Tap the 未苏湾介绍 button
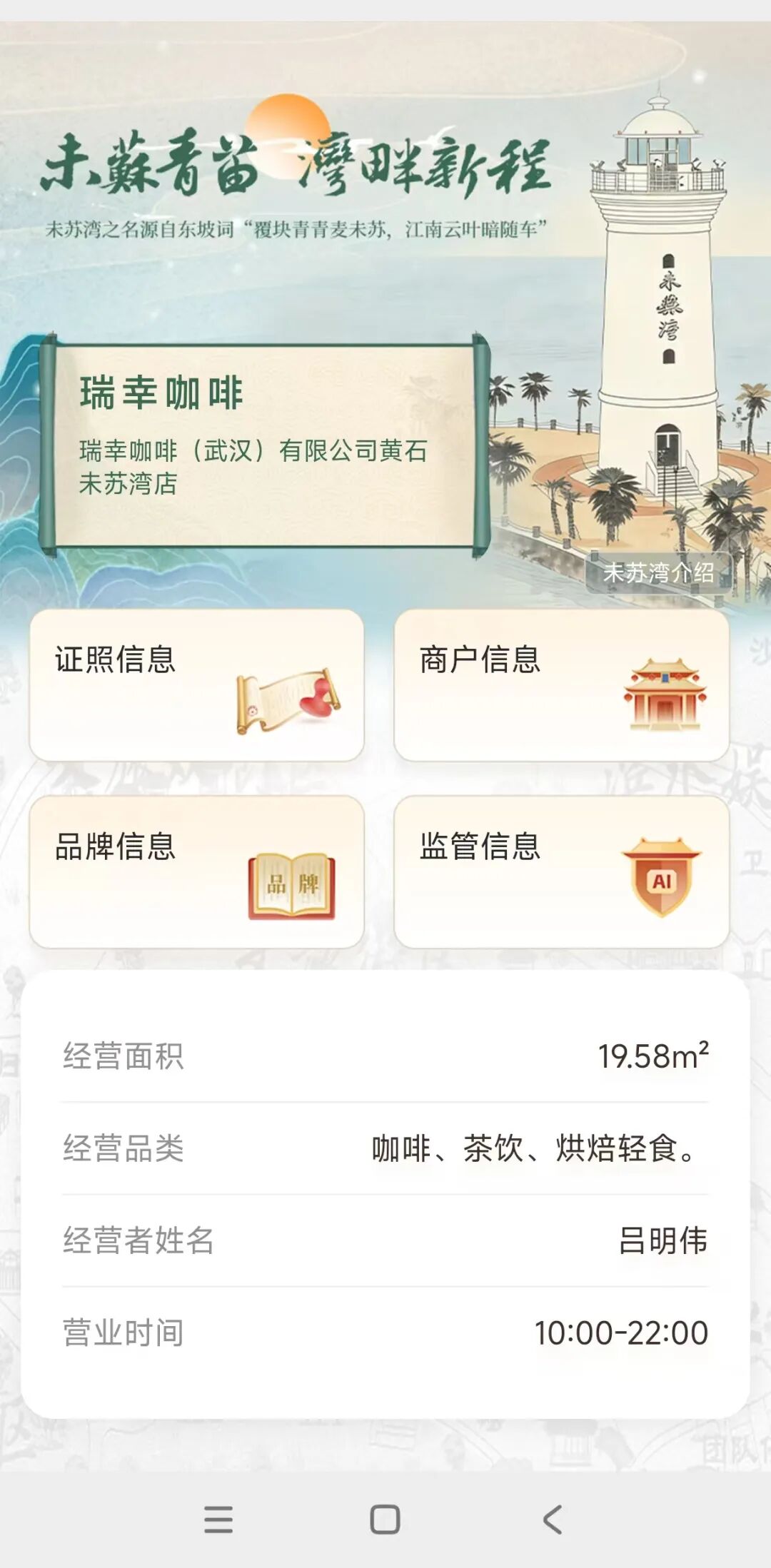This screenshot has height=1568, width=771. (658, 572)
